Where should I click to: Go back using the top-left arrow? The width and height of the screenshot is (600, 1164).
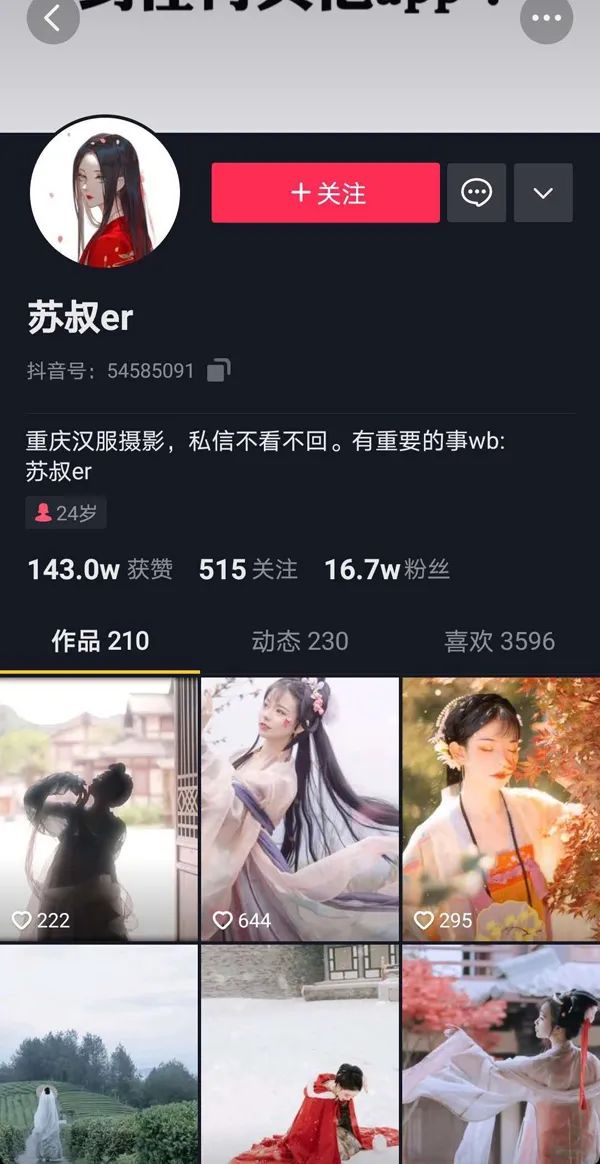[53, 18]
